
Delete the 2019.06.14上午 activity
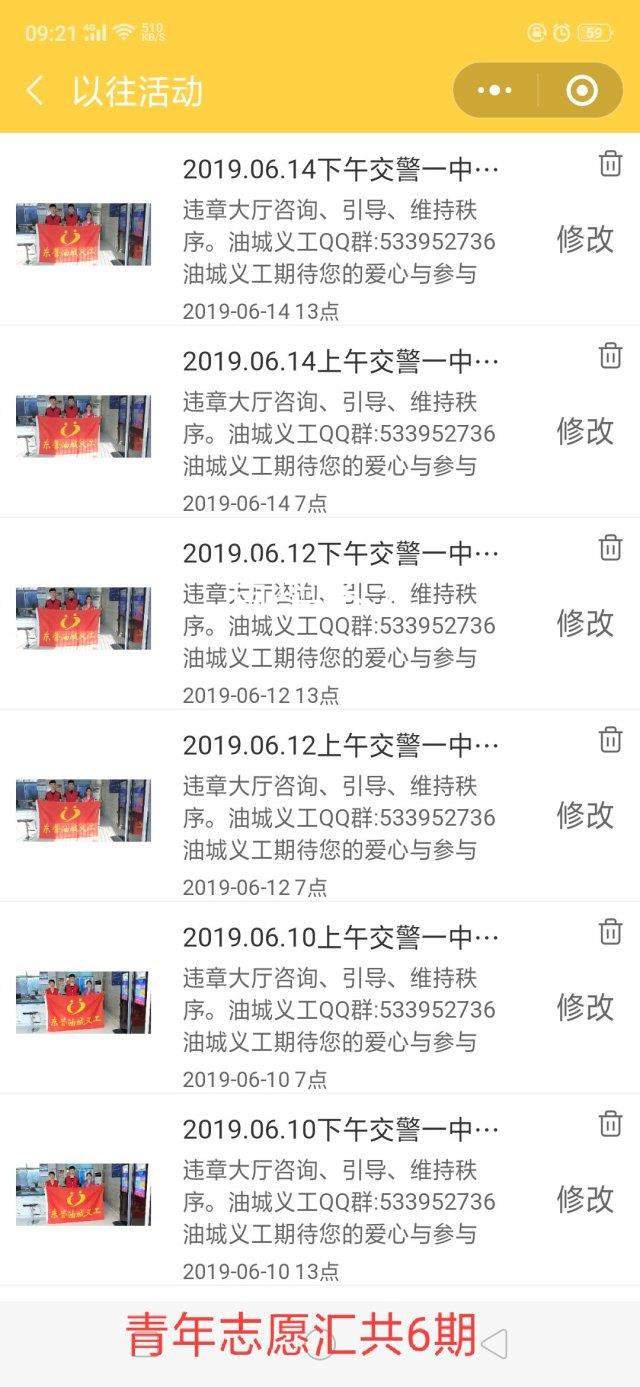click(610, 356)
